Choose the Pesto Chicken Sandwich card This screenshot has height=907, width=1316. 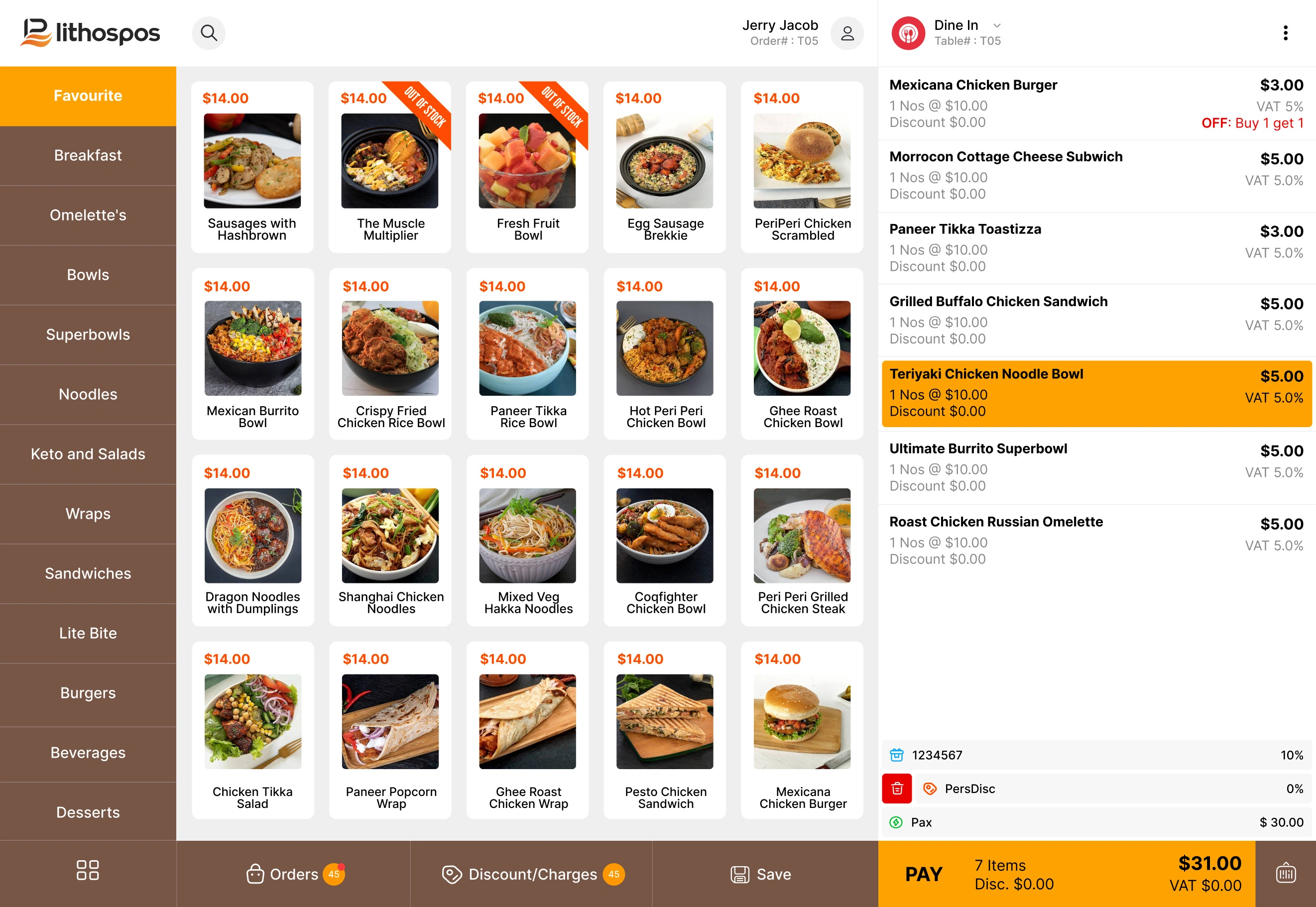click(665, 730)
